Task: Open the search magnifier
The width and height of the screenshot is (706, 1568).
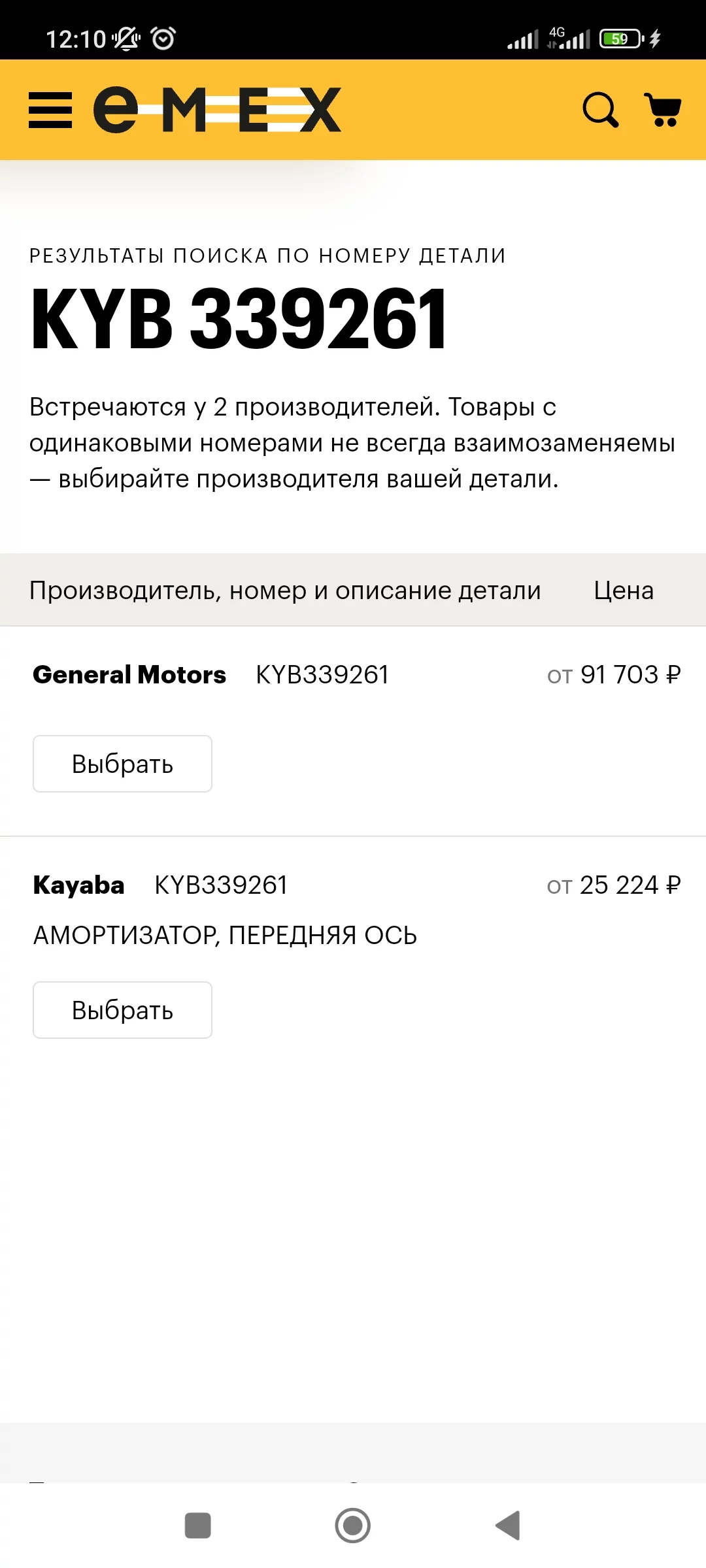Action: (600, 110)
